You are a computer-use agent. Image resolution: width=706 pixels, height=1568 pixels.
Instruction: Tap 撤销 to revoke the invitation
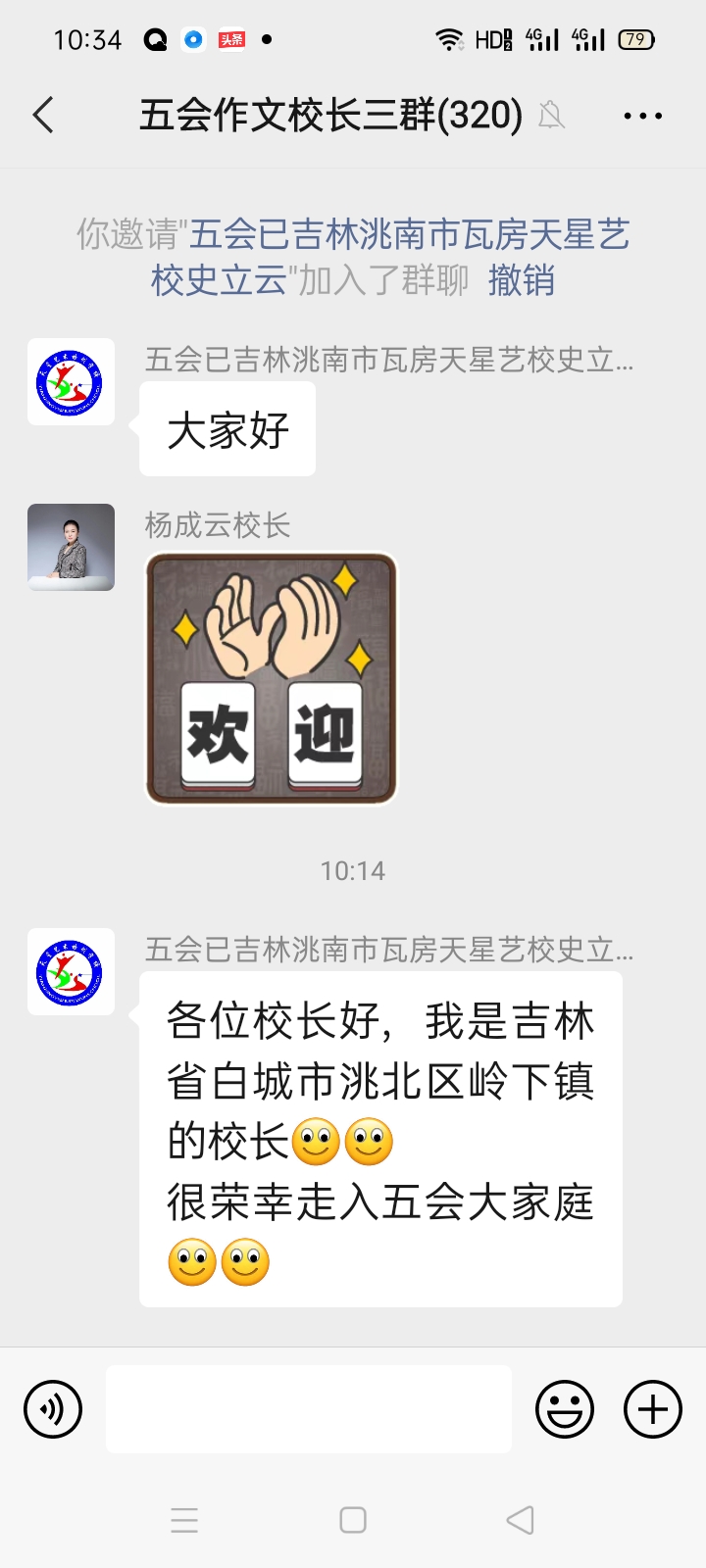(521, 281)
